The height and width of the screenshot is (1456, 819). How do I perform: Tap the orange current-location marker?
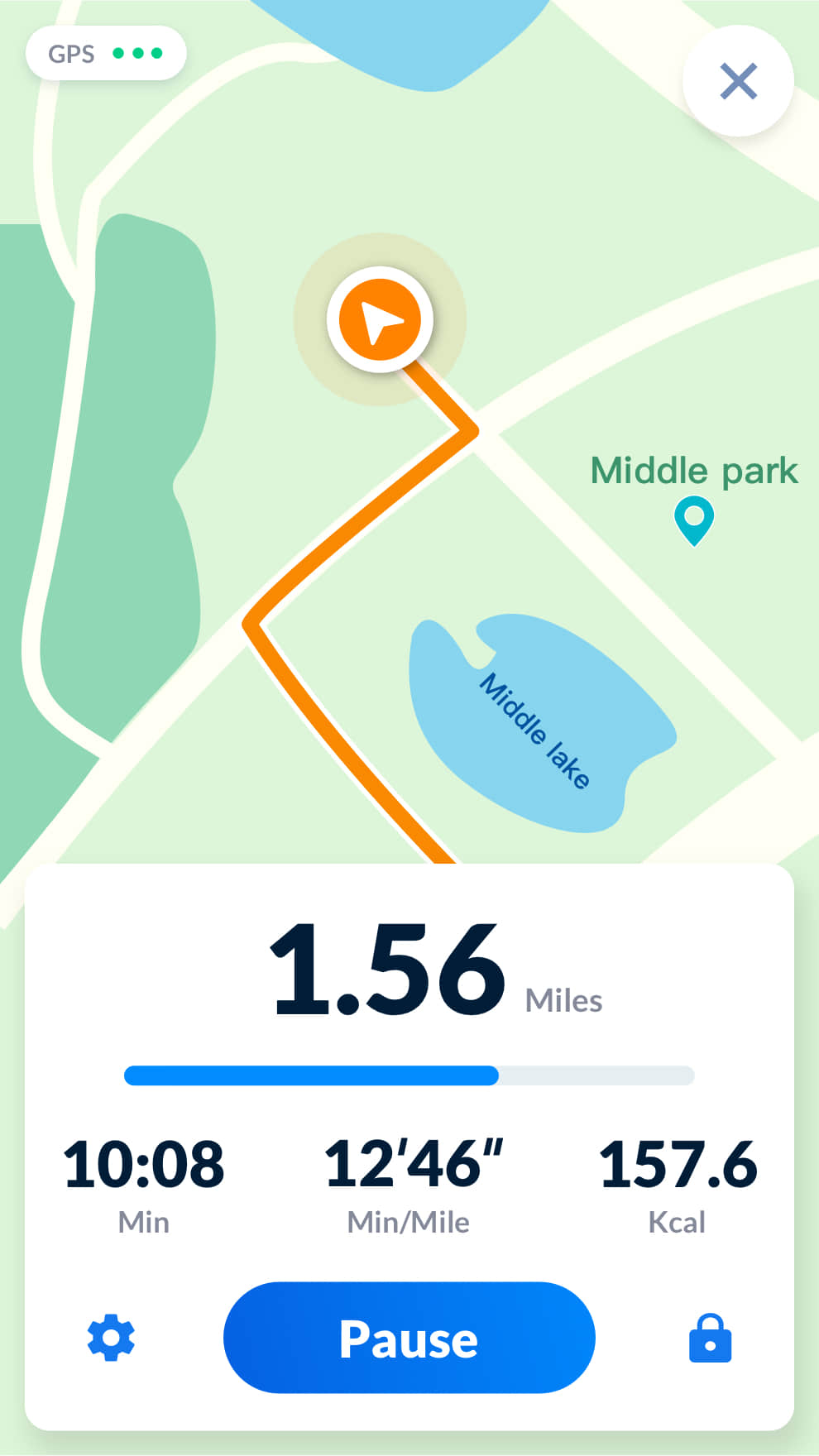[380, 319]
